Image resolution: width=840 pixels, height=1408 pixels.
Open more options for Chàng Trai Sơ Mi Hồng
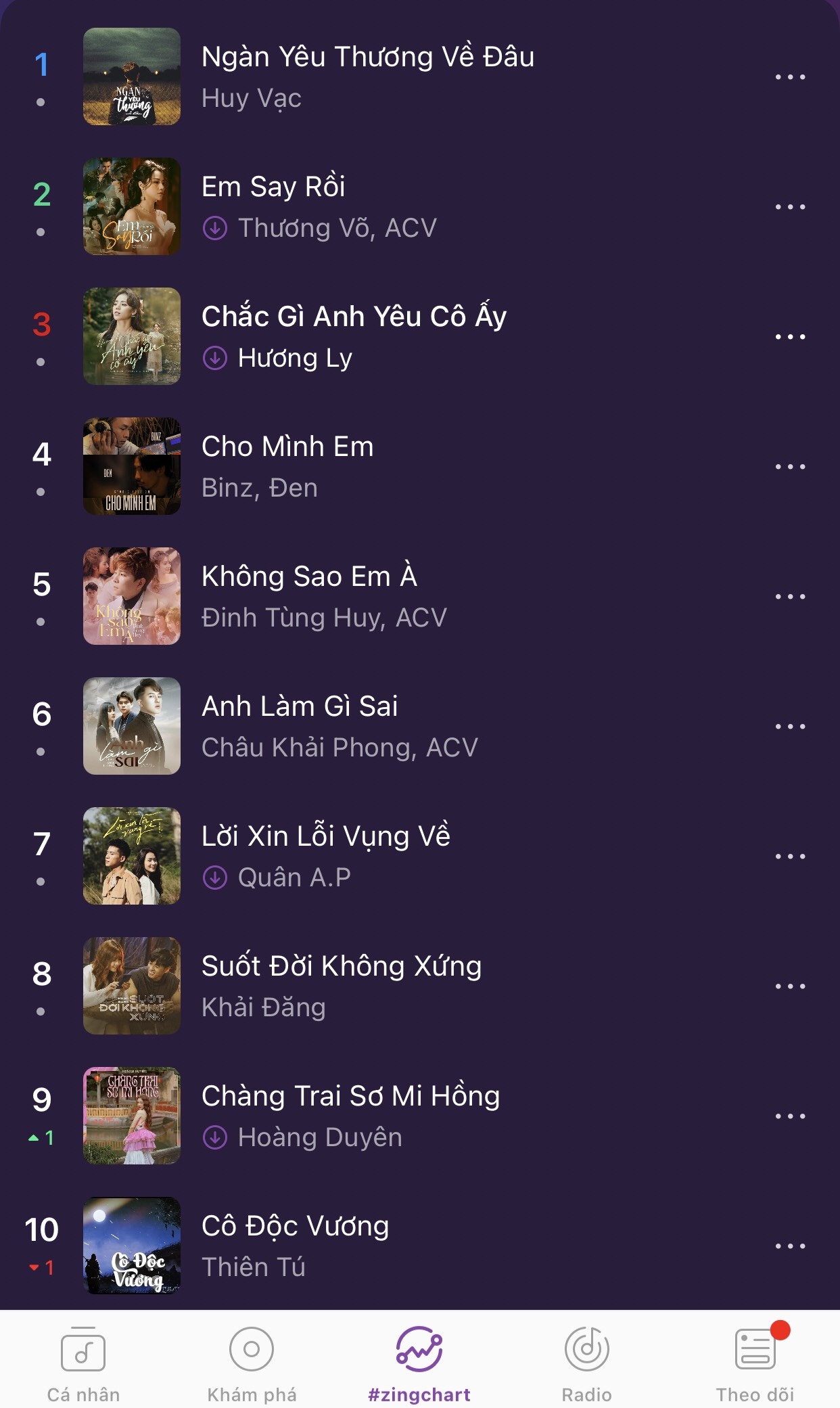[x=790, y=1116]
